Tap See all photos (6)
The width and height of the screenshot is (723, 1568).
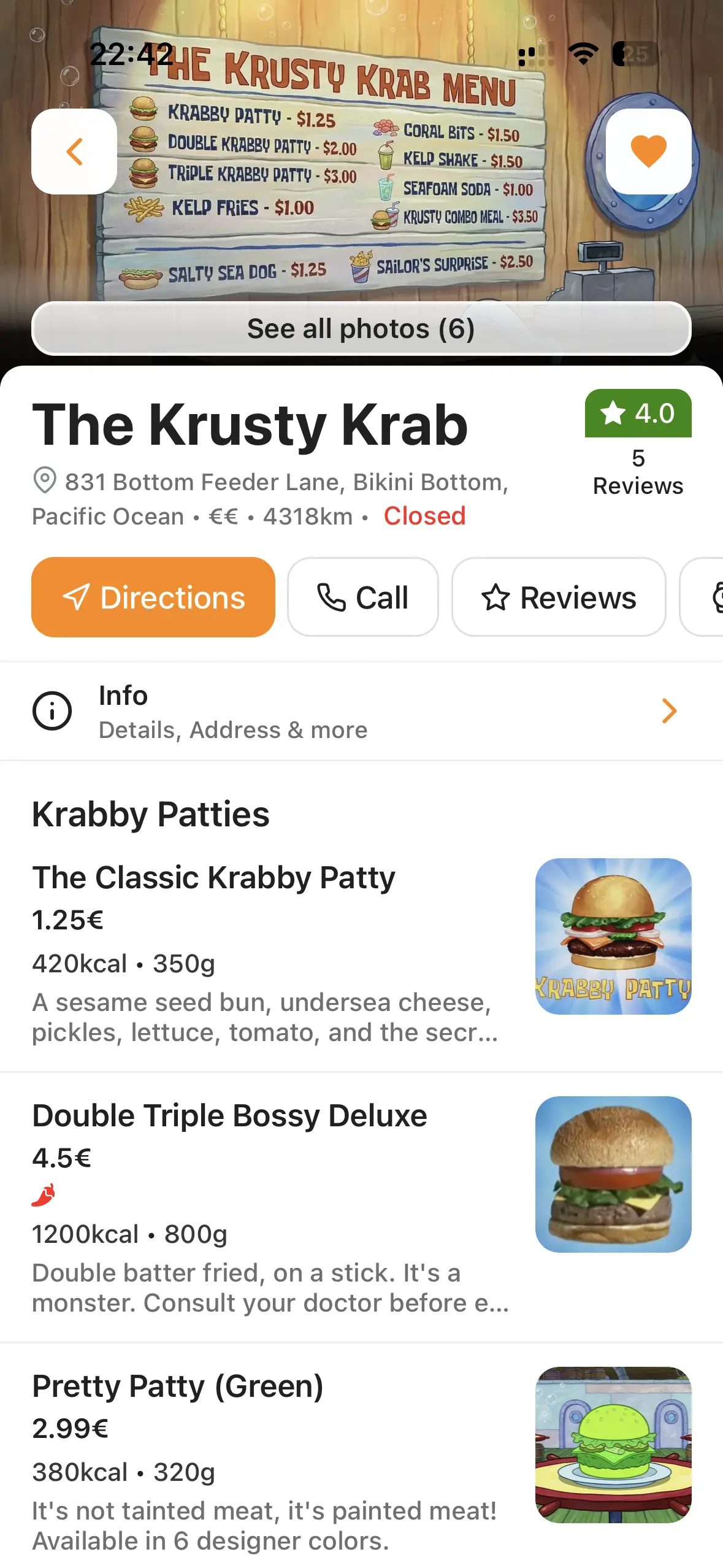click(361, 328)
